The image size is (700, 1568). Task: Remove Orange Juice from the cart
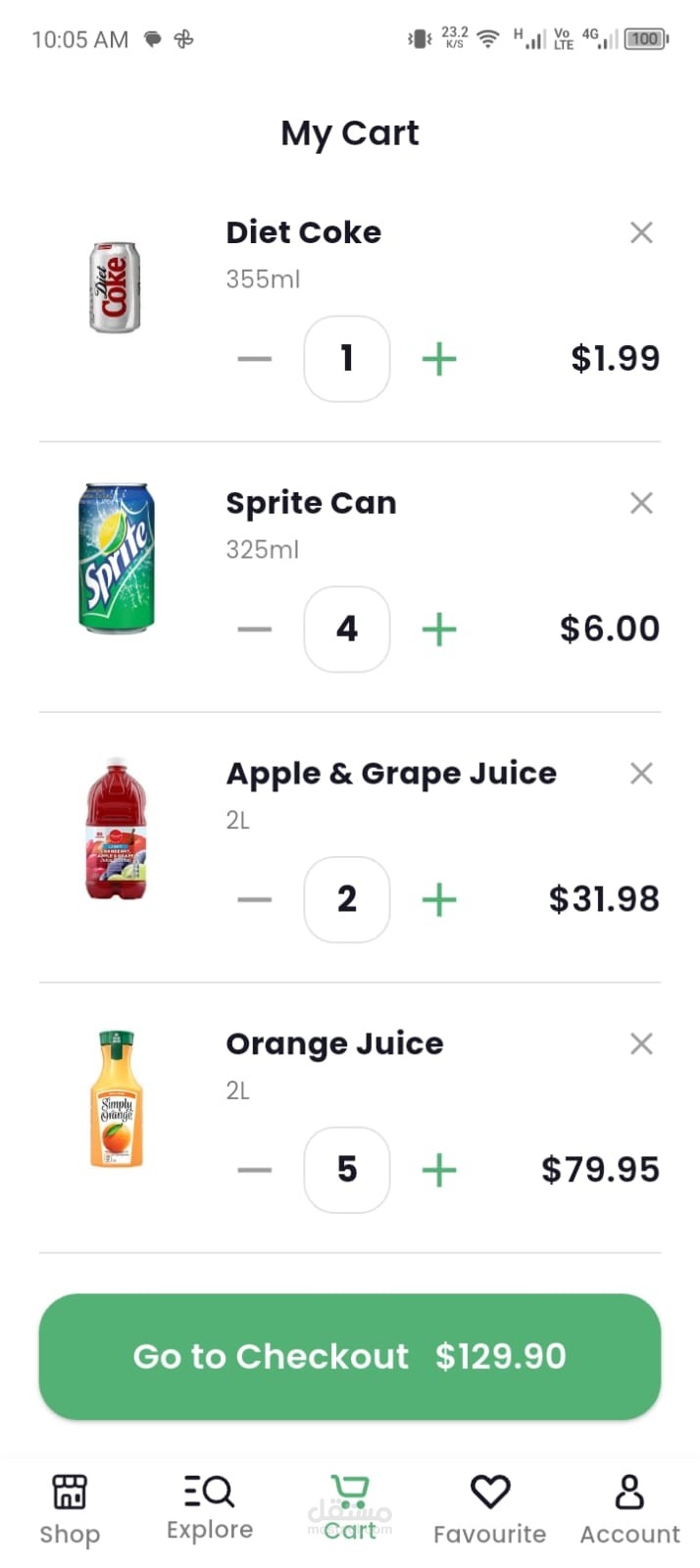click(641, 1044)
